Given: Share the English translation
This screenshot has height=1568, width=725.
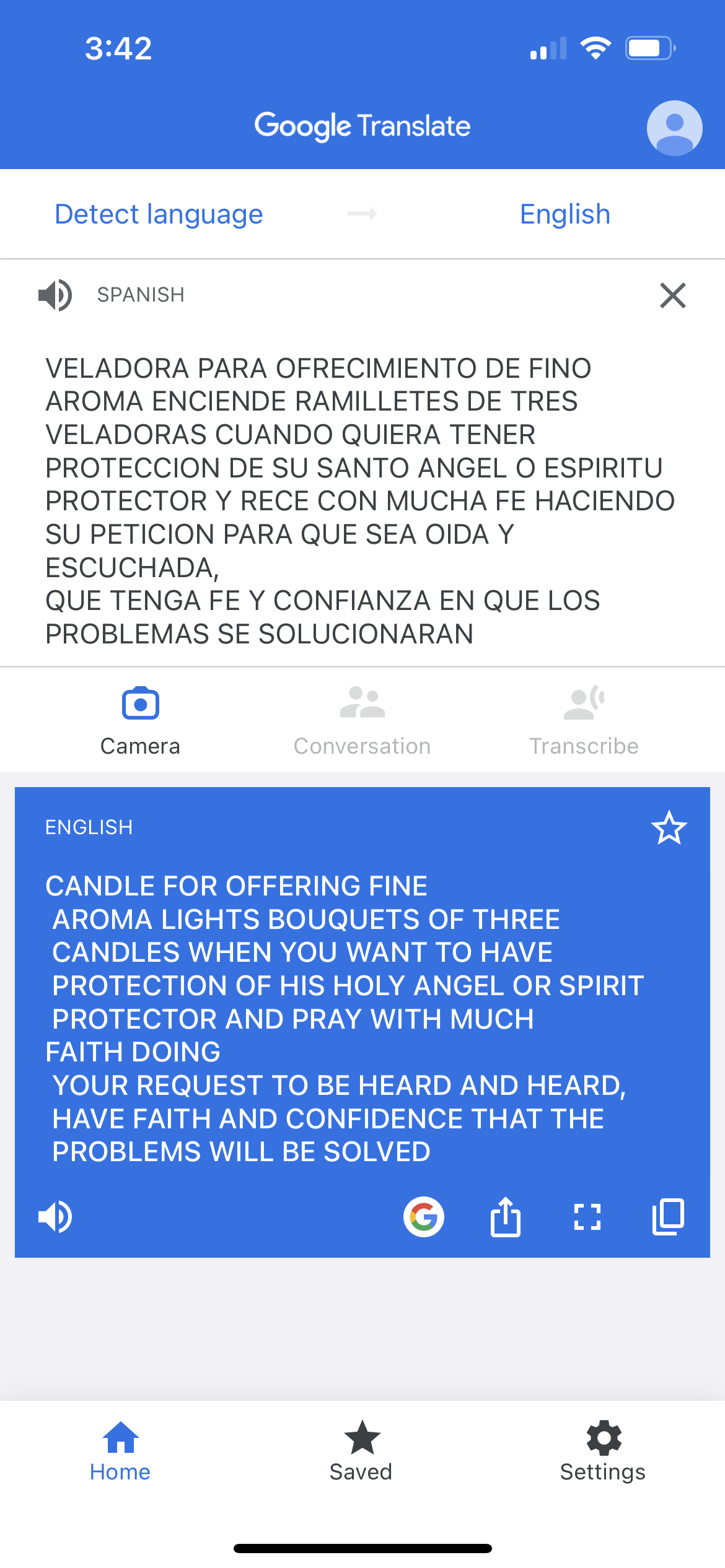Looking at the screenshot, I should (x=506, y=1216).
